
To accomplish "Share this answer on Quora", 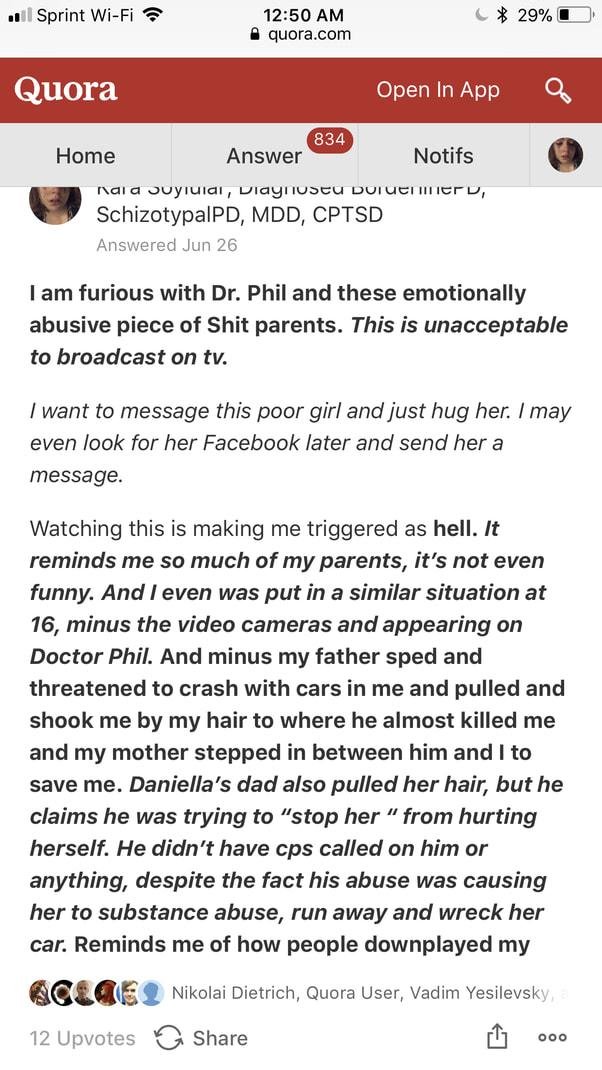I will [201, 1038].
